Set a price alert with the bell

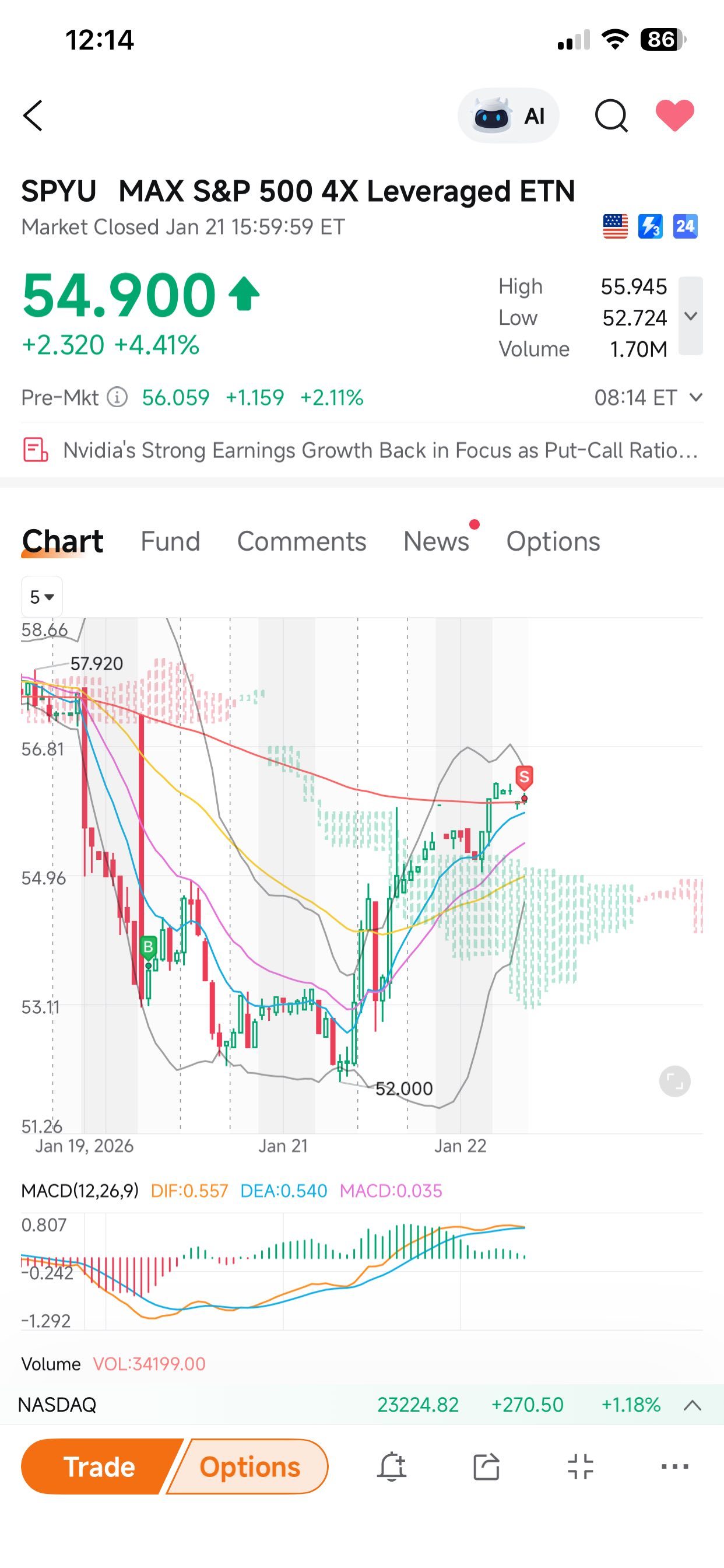(x=392, y=1466)
